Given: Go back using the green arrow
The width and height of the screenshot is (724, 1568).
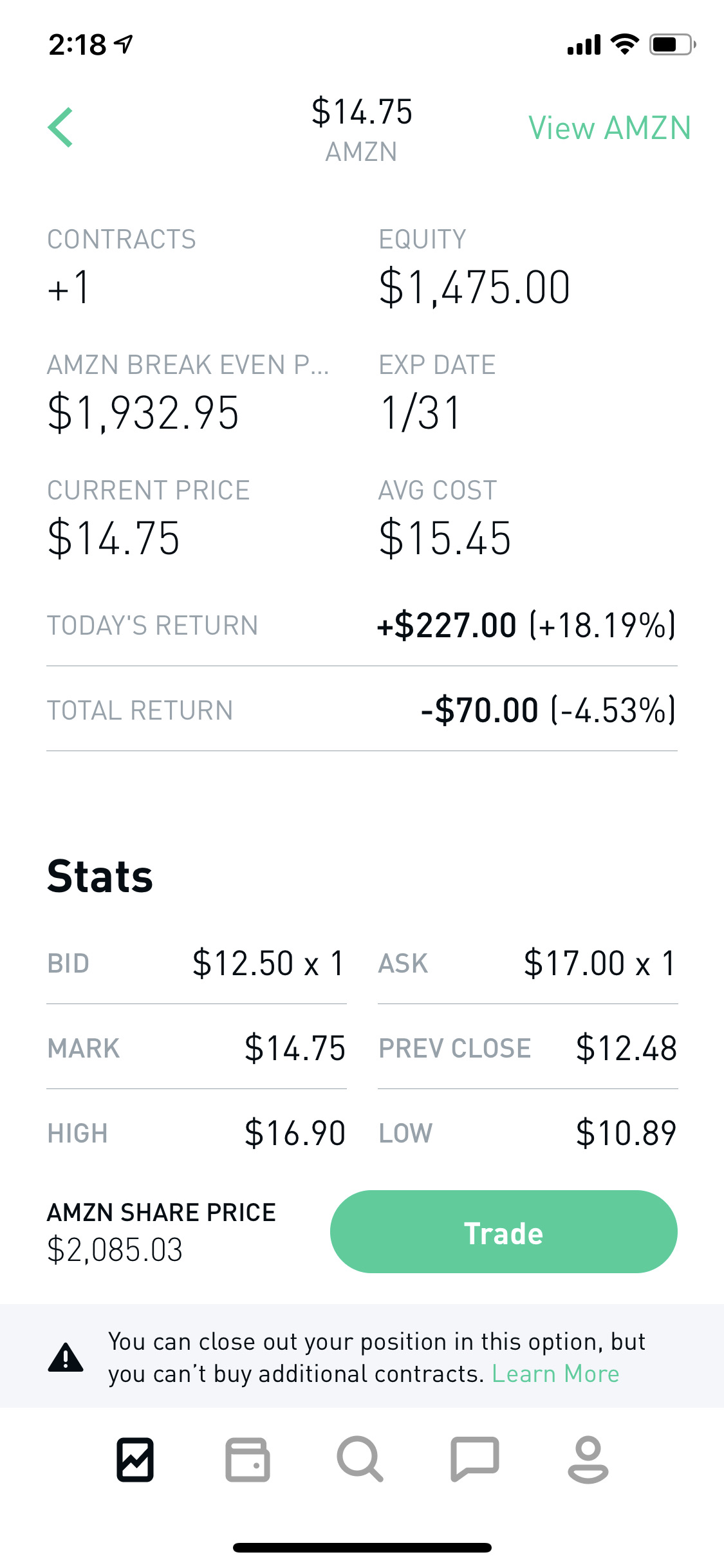Looking at the screenshot, I should coord(60,127).
